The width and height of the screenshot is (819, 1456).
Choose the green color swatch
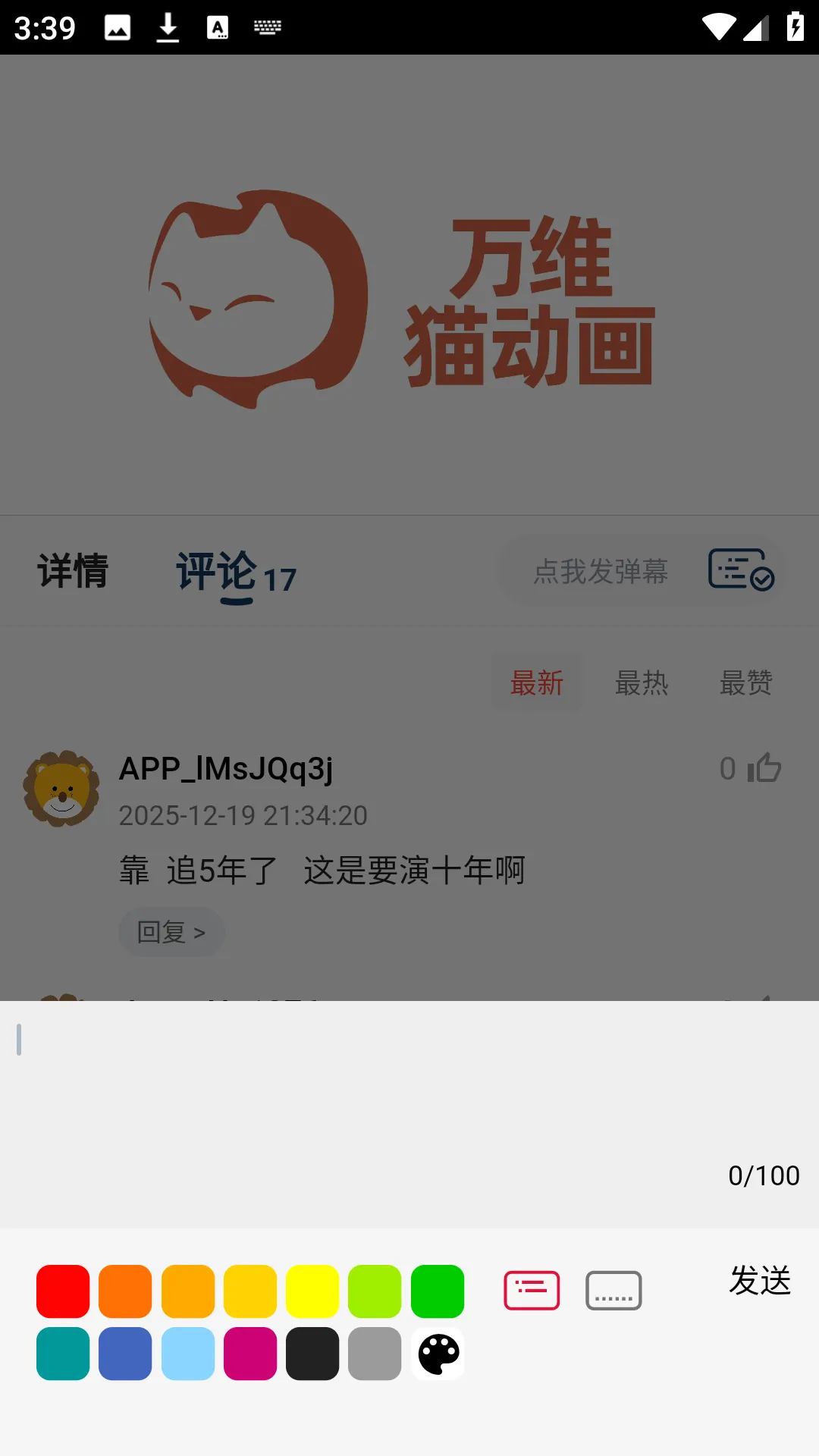[x=438, y=1291]
